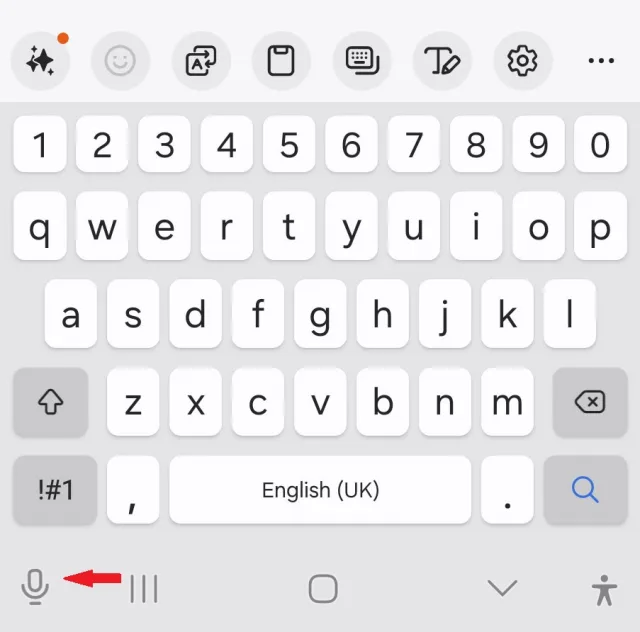Tap the English (UK) space bar
This screenshot has width=640, height=632.
tap(320, 490)
